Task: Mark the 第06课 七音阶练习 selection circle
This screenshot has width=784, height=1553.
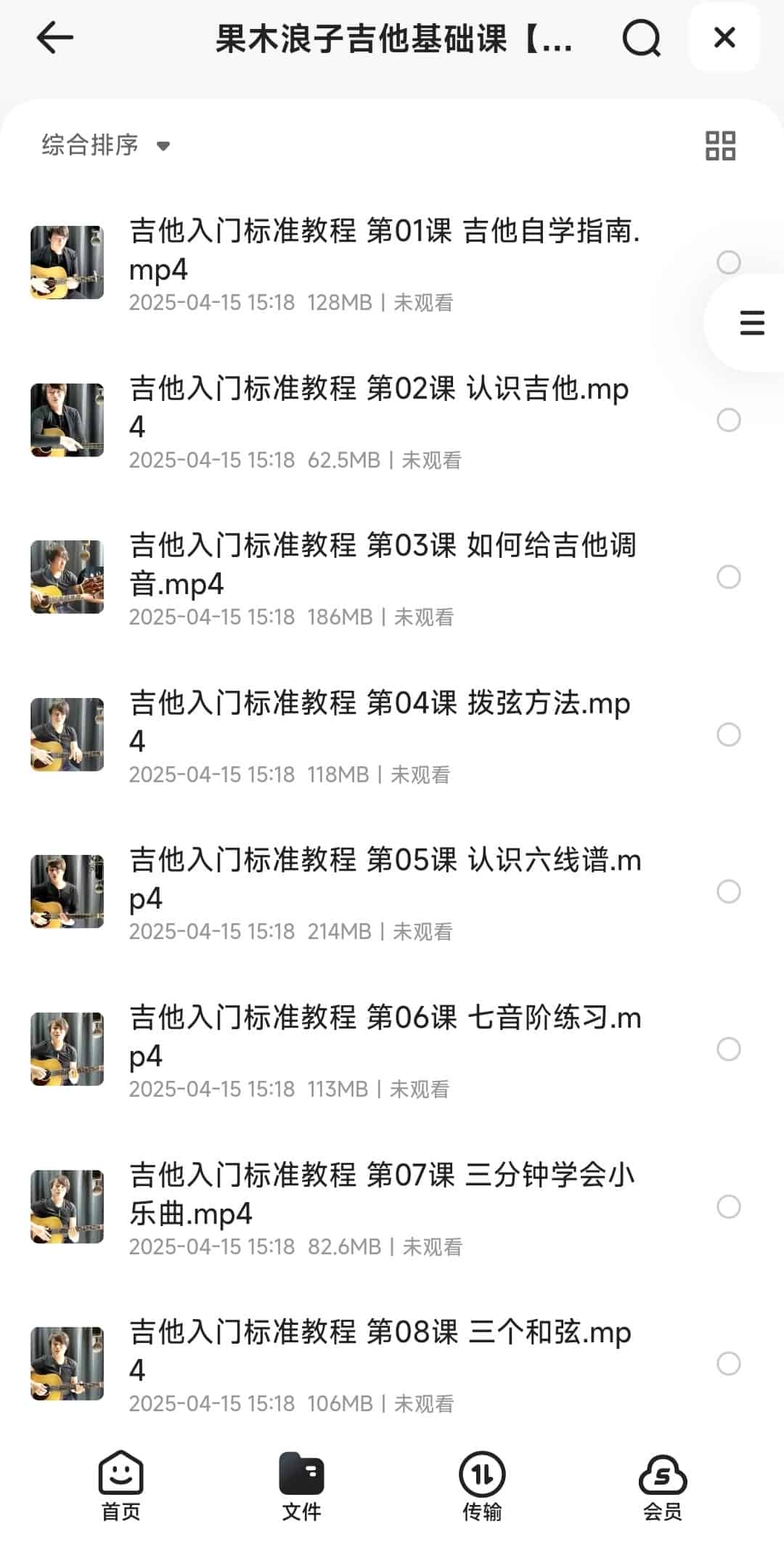Action: coord(728,1049)
